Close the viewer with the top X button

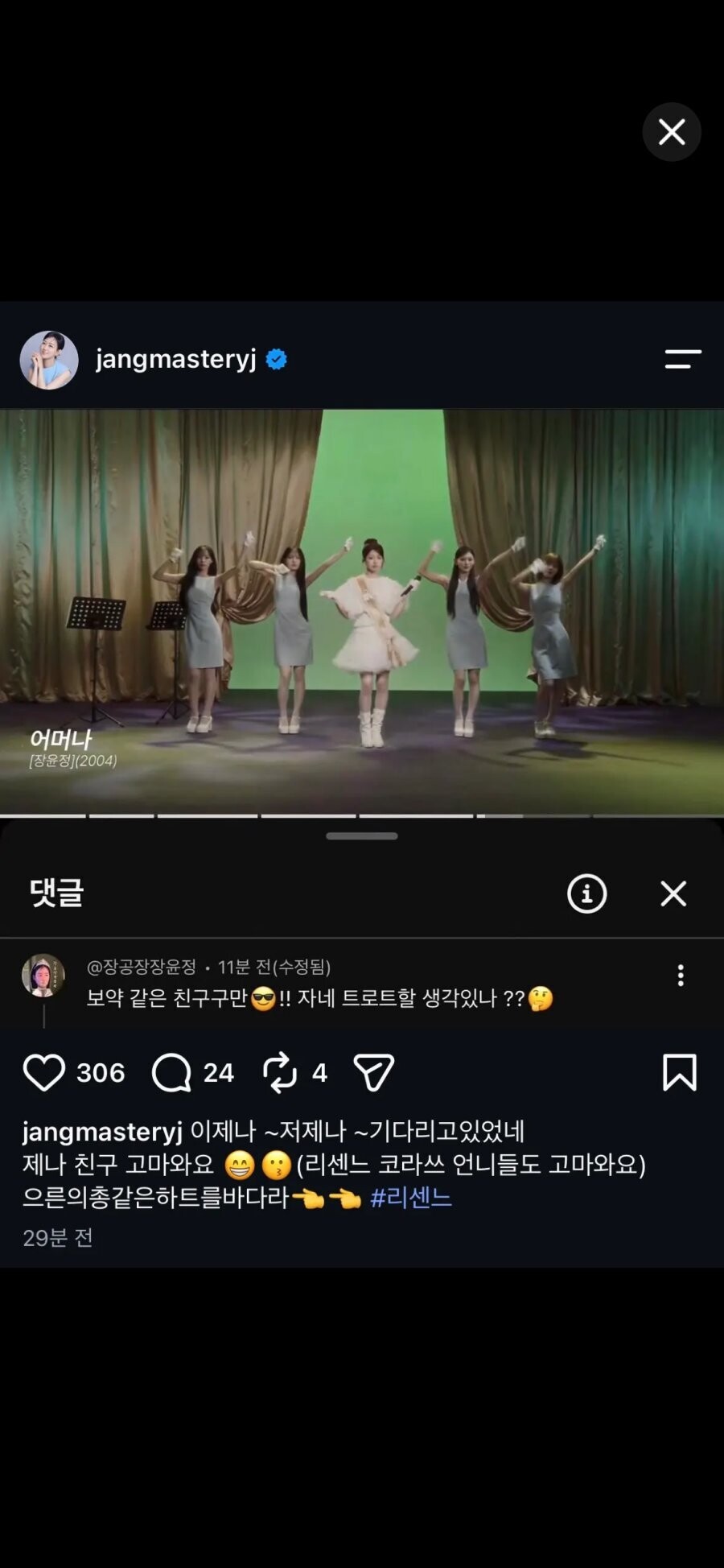(x=672, y=132)
